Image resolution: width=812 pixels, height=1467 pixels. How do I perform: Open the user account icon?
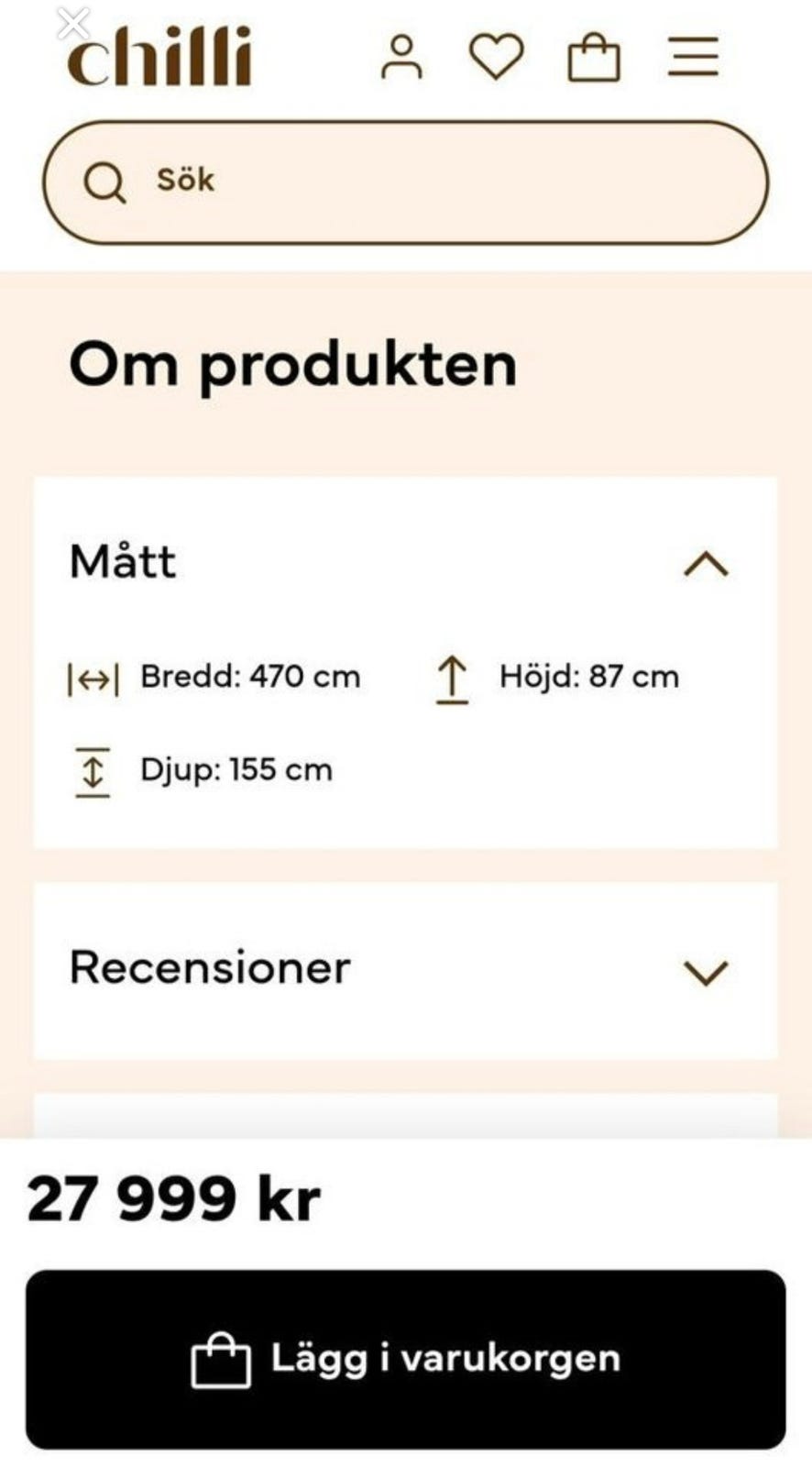coord(401,58)
